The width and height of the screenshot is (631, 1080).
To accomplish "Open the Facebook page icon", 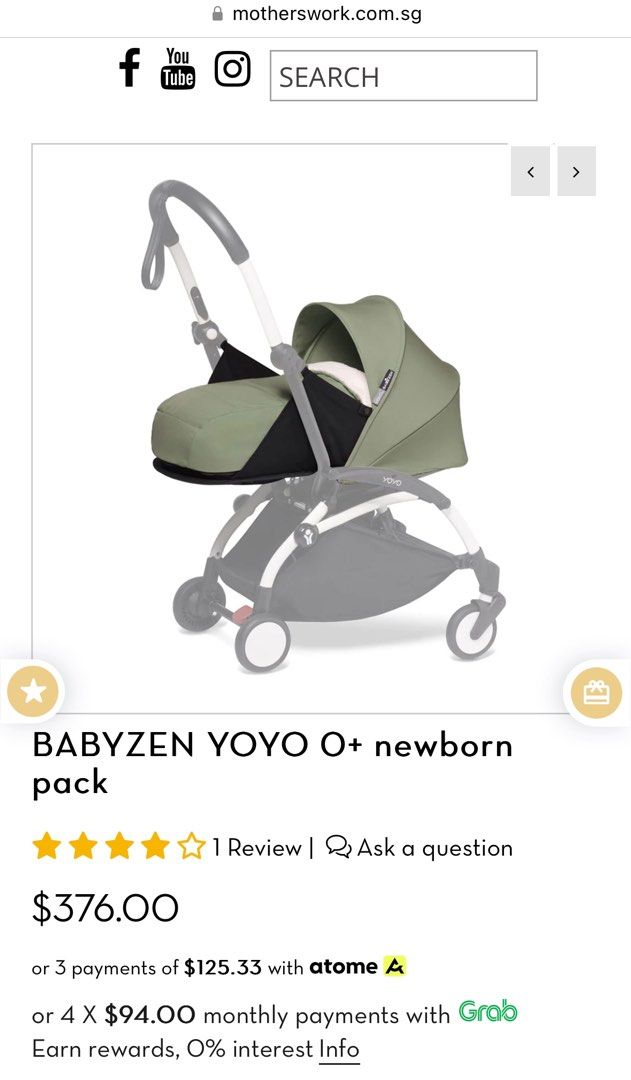I will [129, 68].
